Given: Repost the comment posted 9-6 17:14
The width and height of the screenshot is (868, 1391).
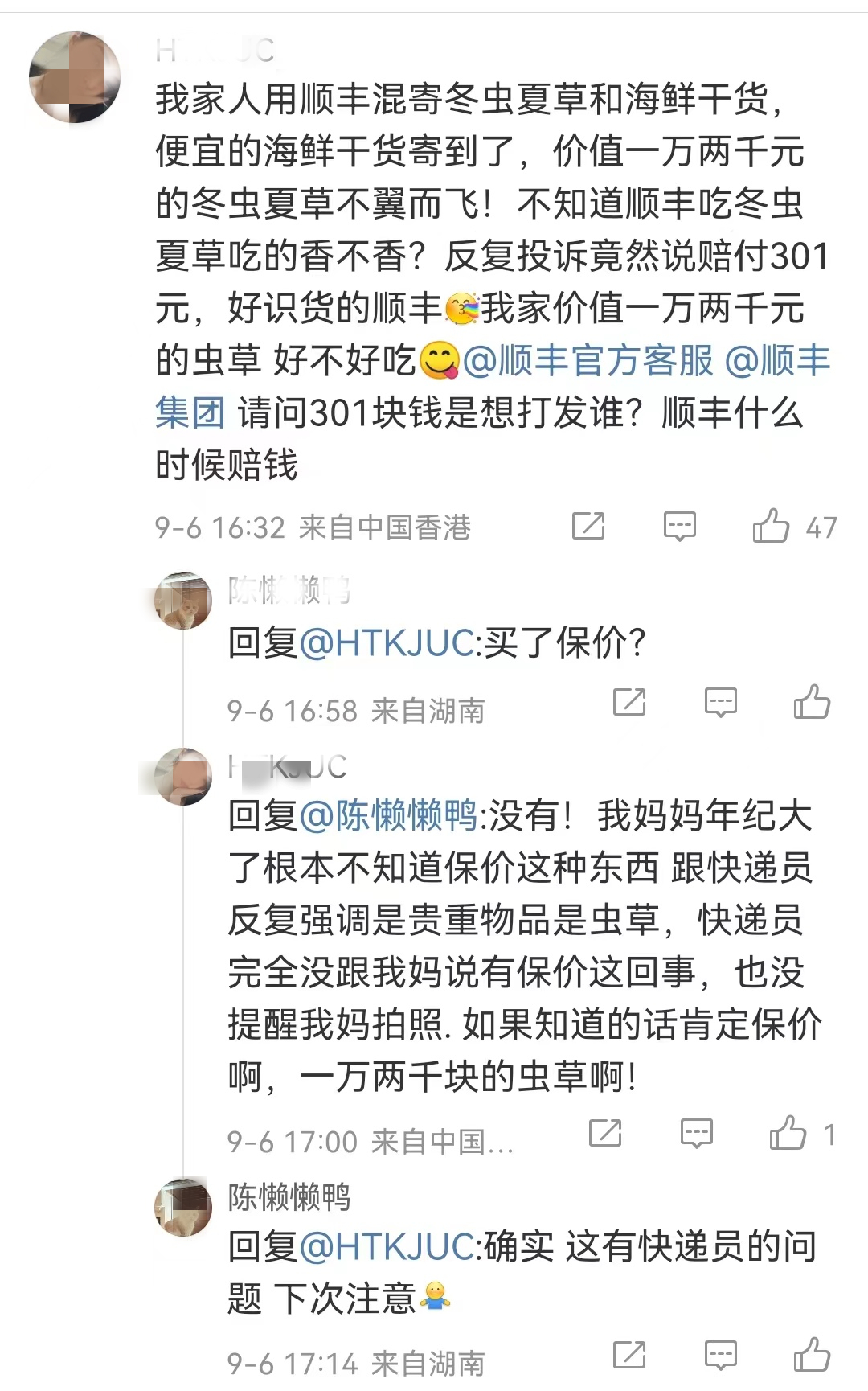Looking at the screenshot, I should pyautogui.click(x=629, y=1355).
